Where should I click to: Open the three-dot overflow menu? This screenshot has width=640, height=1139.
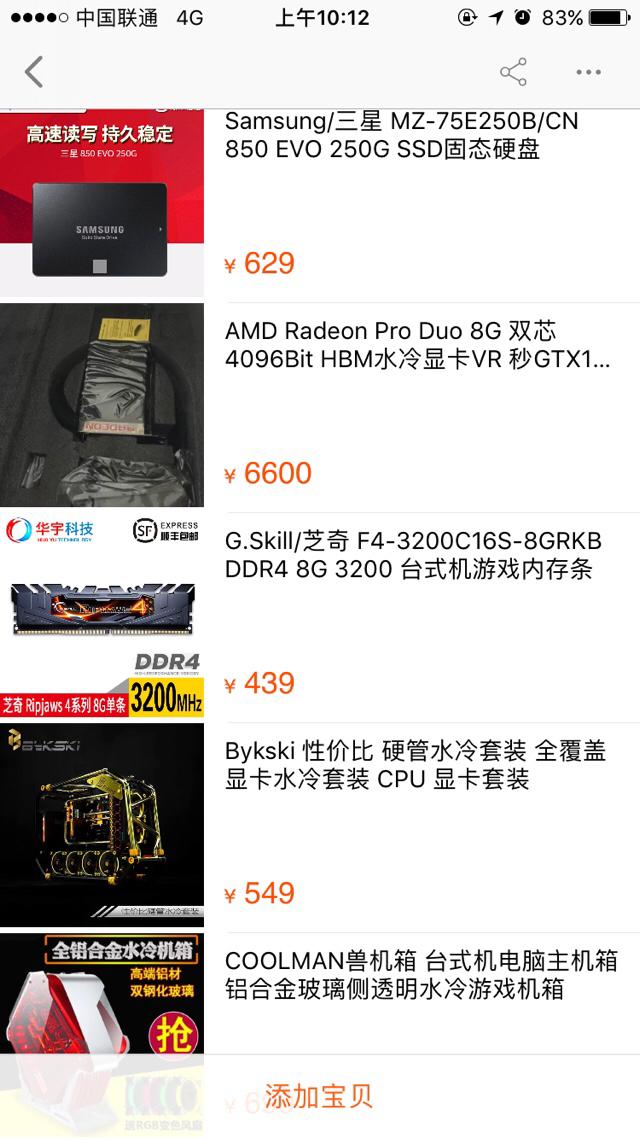(588, 72)
